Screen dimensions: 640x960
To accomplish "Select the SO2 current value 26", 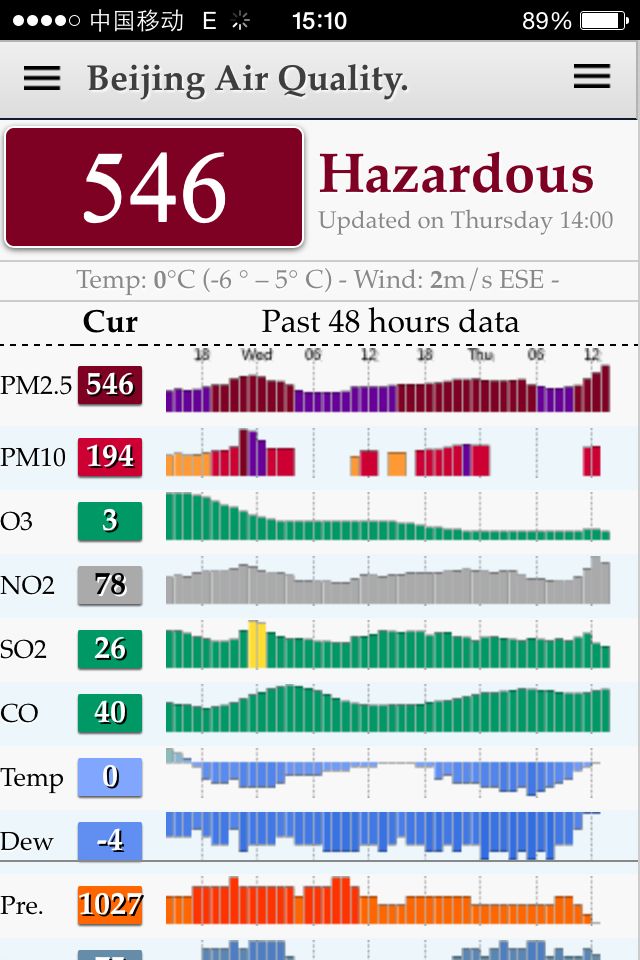I will (110, 649).
